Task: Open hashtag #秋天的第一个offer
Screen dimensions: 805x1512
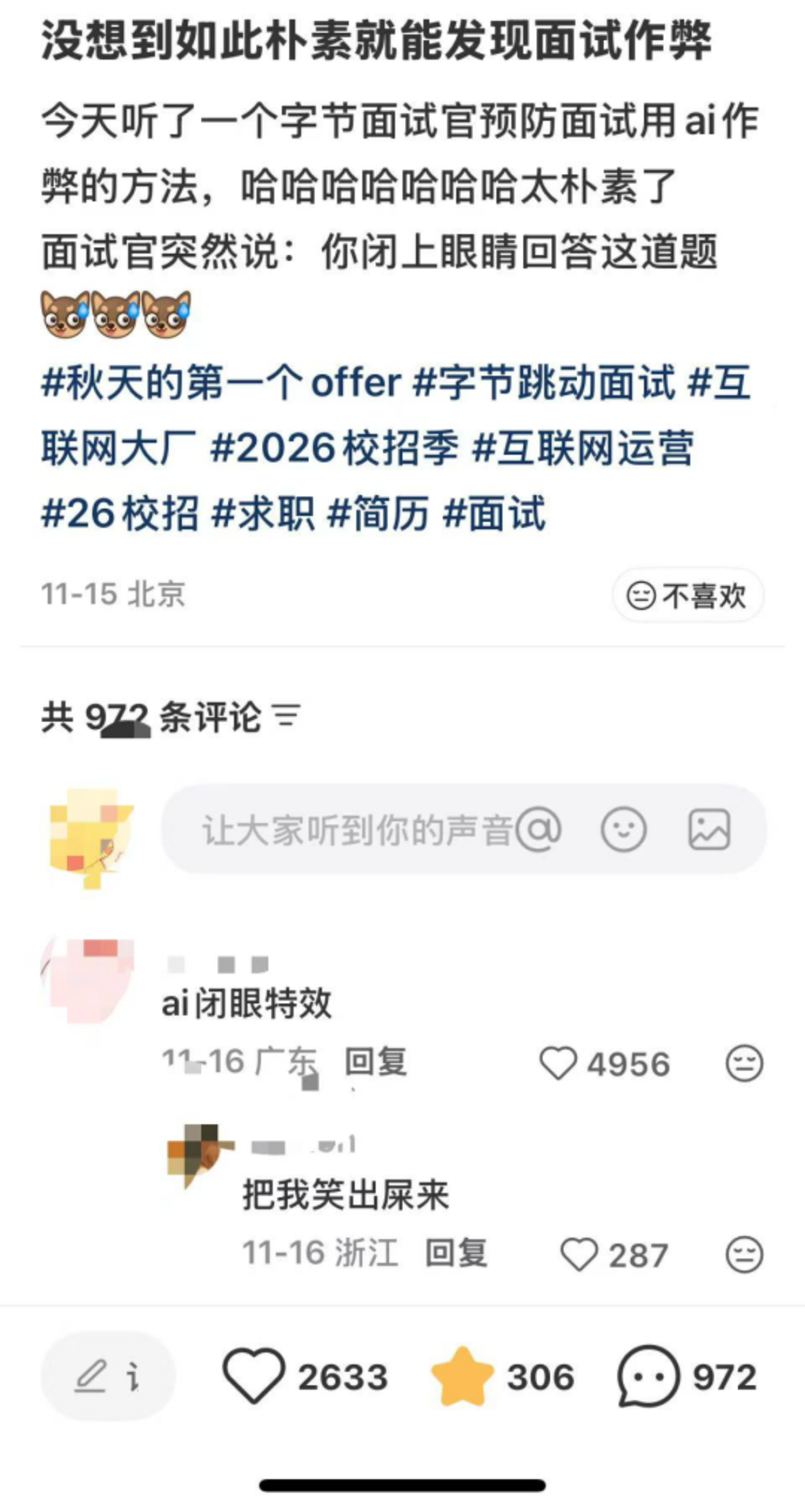Action: [x=221, y=383]
